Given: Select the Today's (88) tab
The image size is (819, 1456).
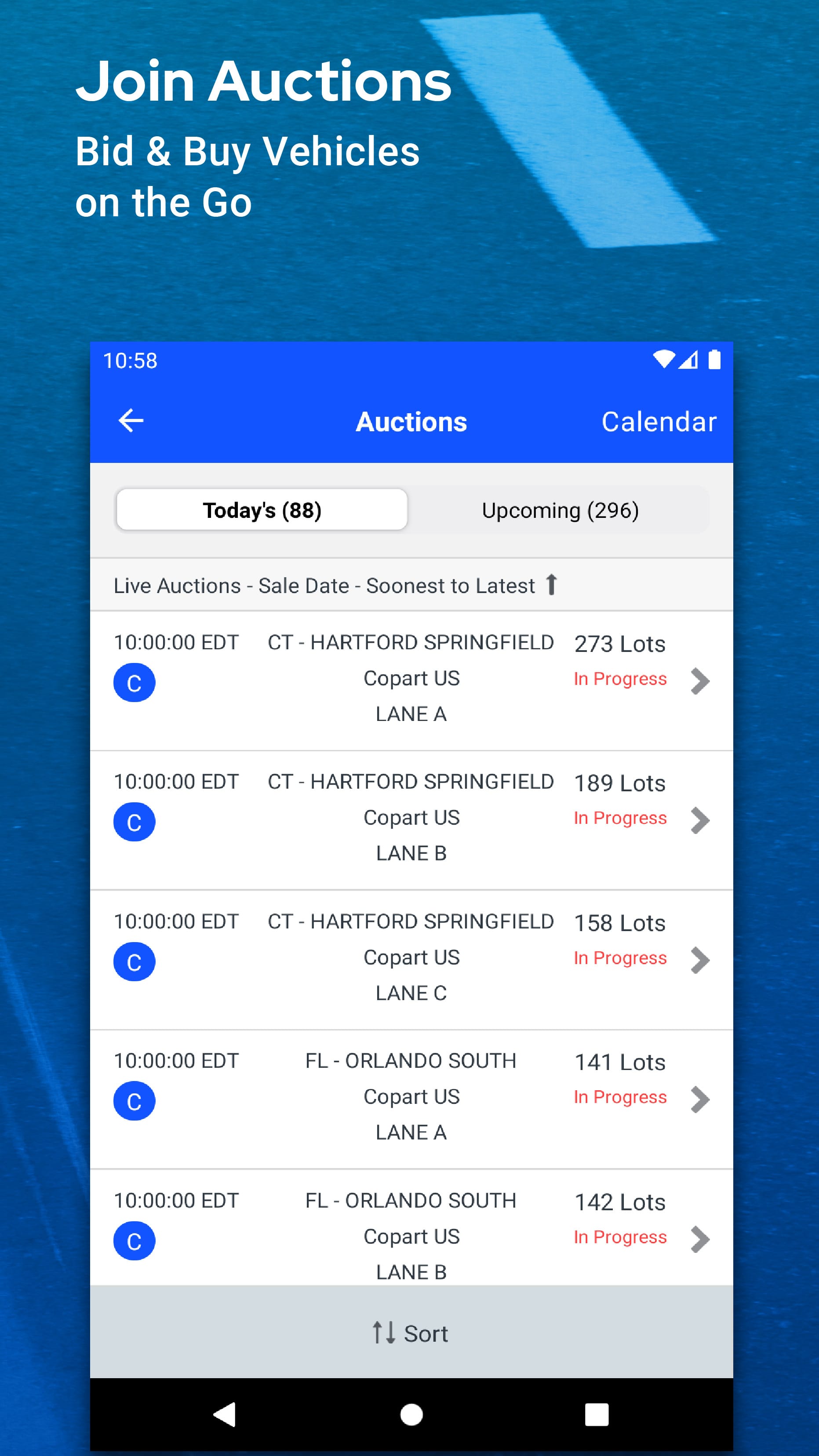Looking at the screenshot, I should pyautogui.click(x=261, y=509).
